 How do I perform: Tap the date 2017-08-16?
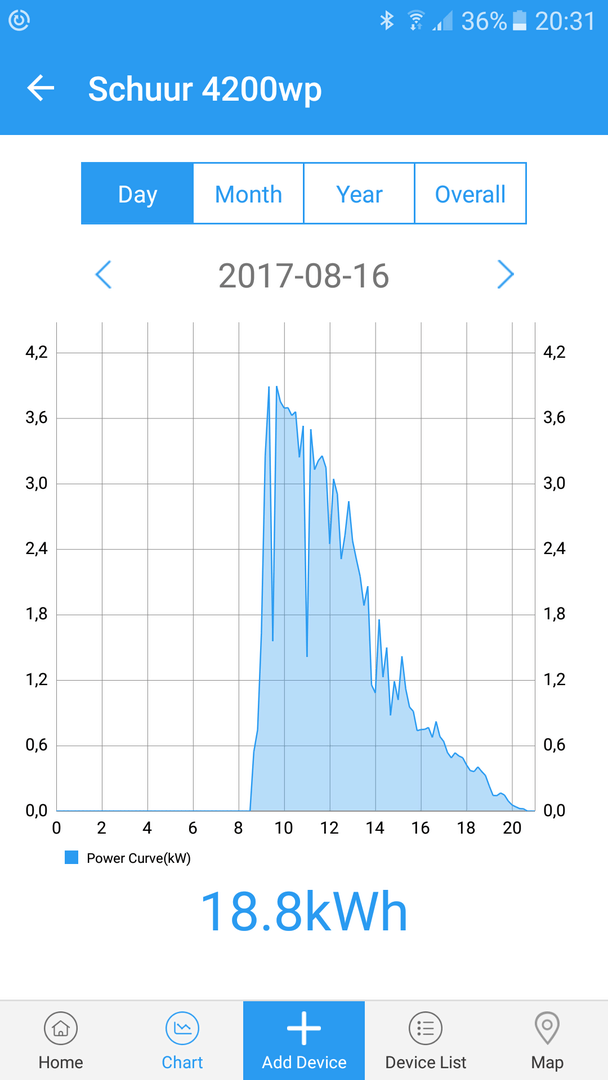[304, 275]
